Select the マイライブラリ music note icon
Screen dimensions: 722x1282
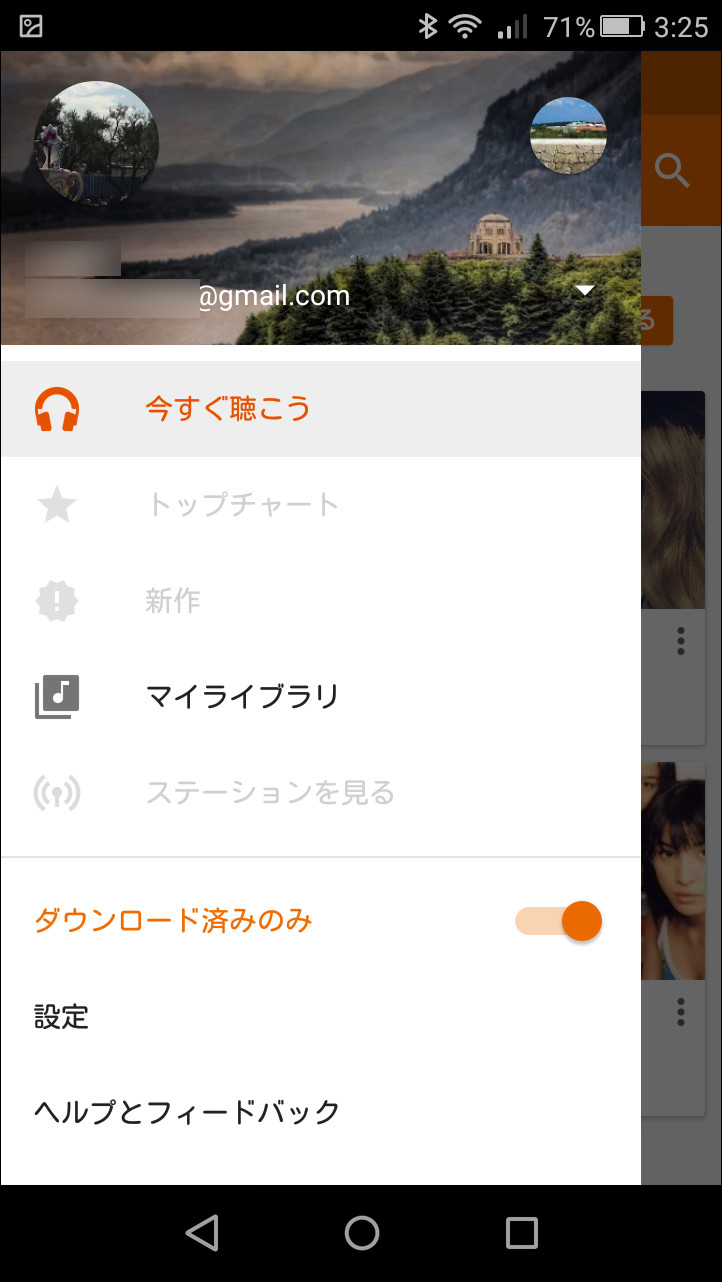coord(56,697)
